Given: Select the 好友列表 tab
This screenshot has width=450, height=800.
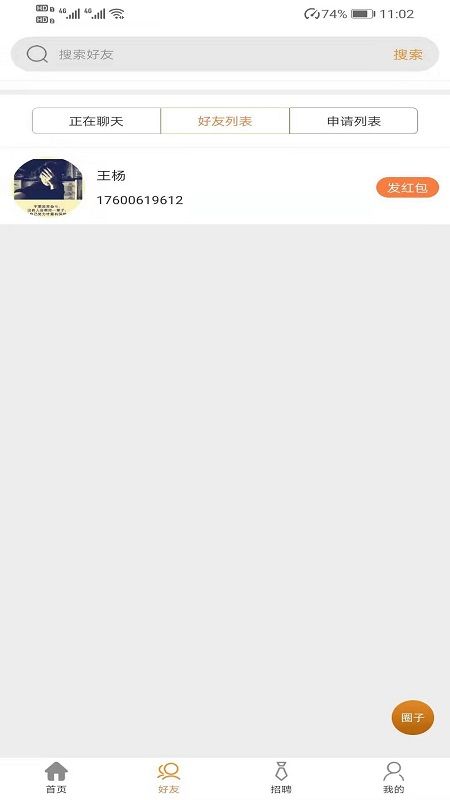Looking at the screenshot, I should [225, 121].
